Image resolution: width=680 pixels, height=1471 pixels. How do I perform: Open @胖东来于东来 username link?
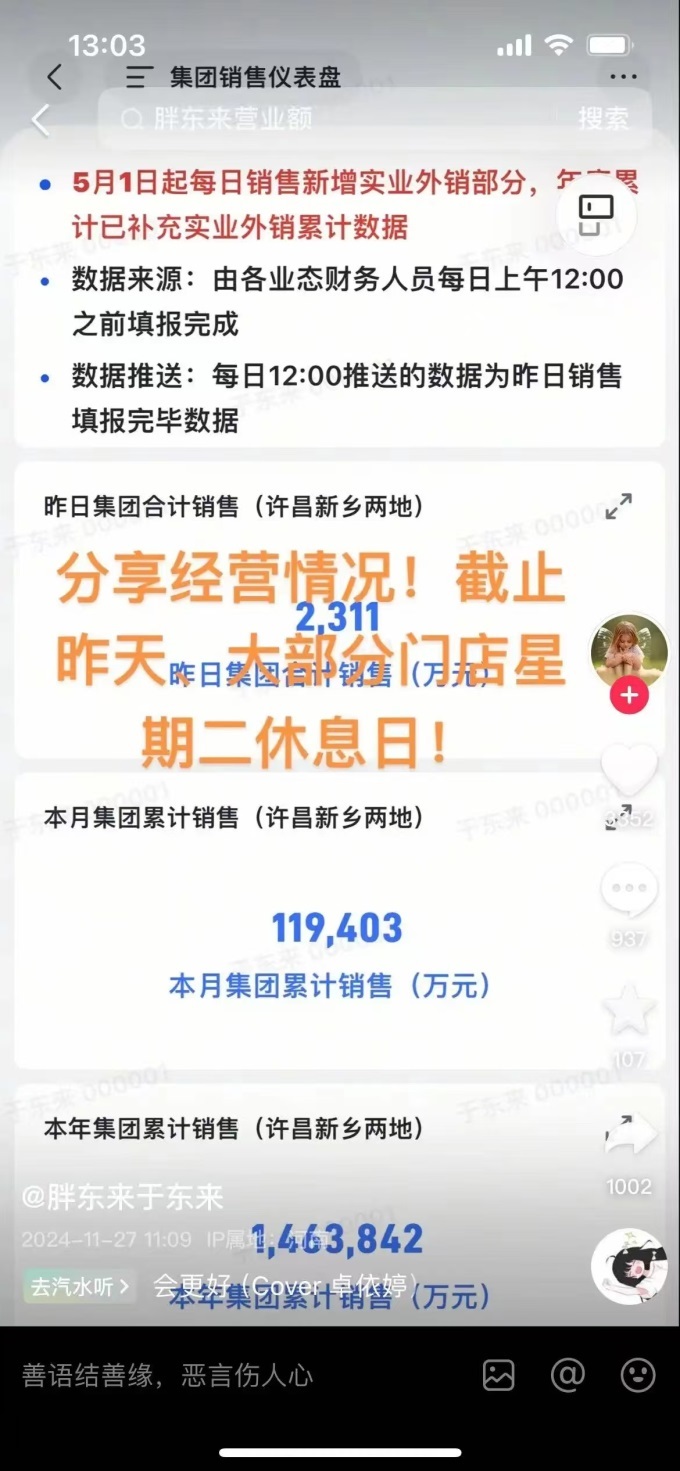[122, 1196]
